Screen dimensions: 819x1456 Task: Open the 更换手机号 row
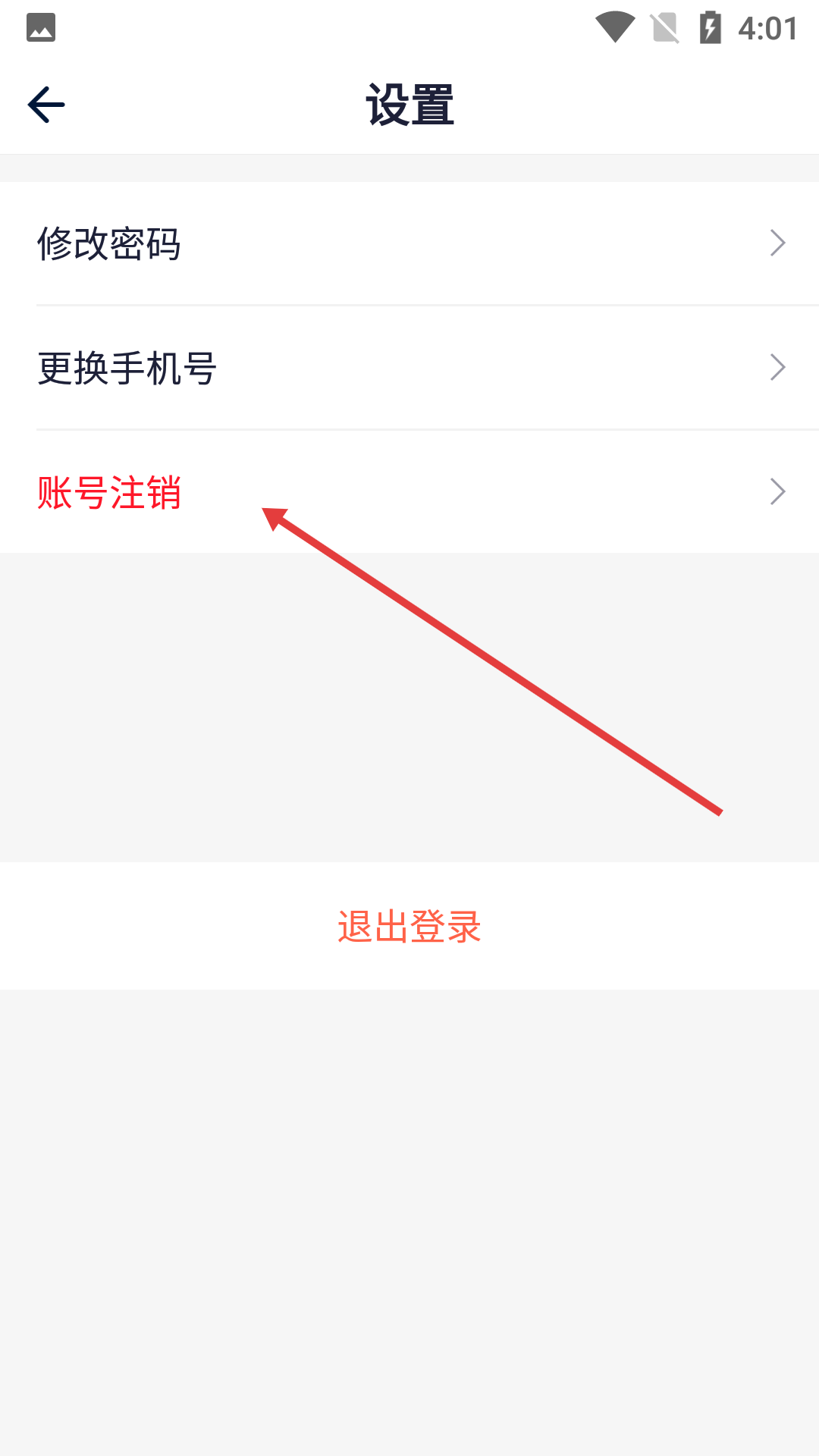pyautogui.click(x=409, y=368)
